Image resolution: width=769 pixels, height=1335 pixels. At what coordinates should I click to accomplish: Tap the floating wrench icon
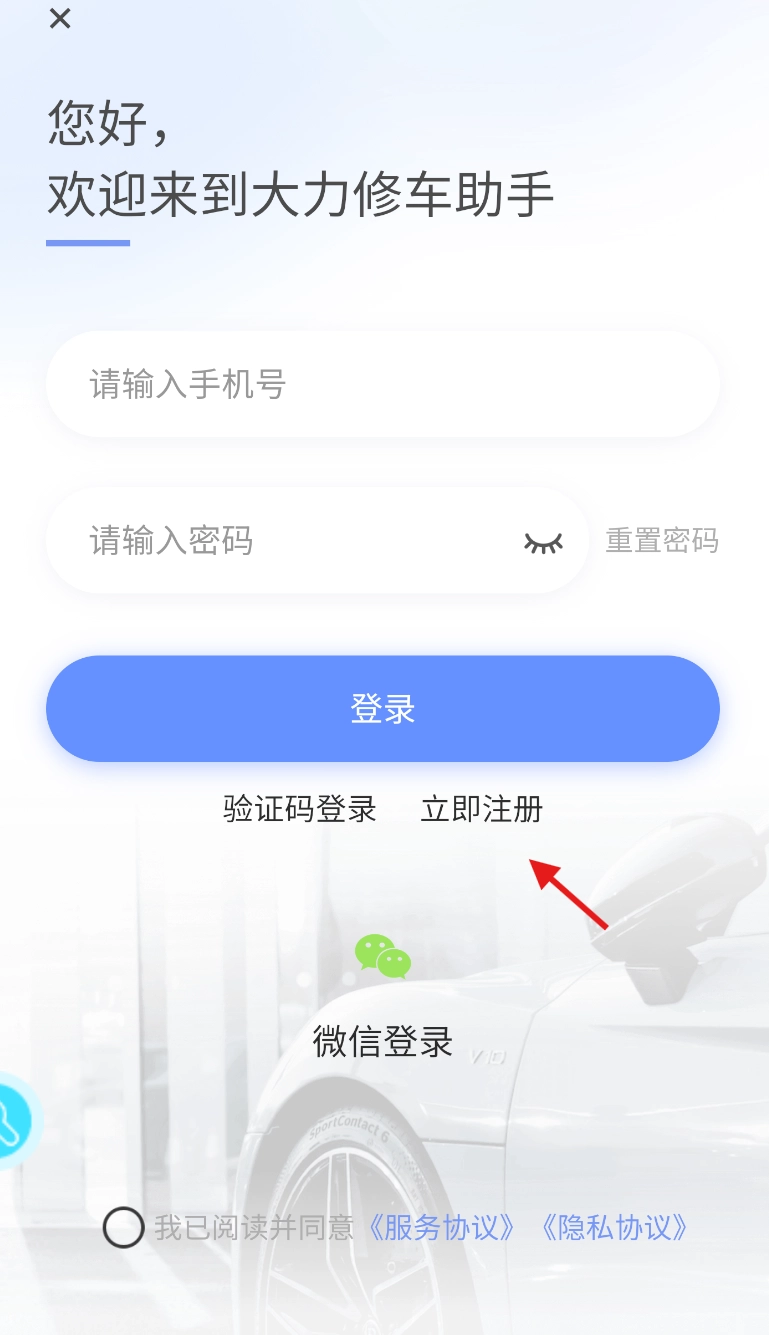(14, 1122)
